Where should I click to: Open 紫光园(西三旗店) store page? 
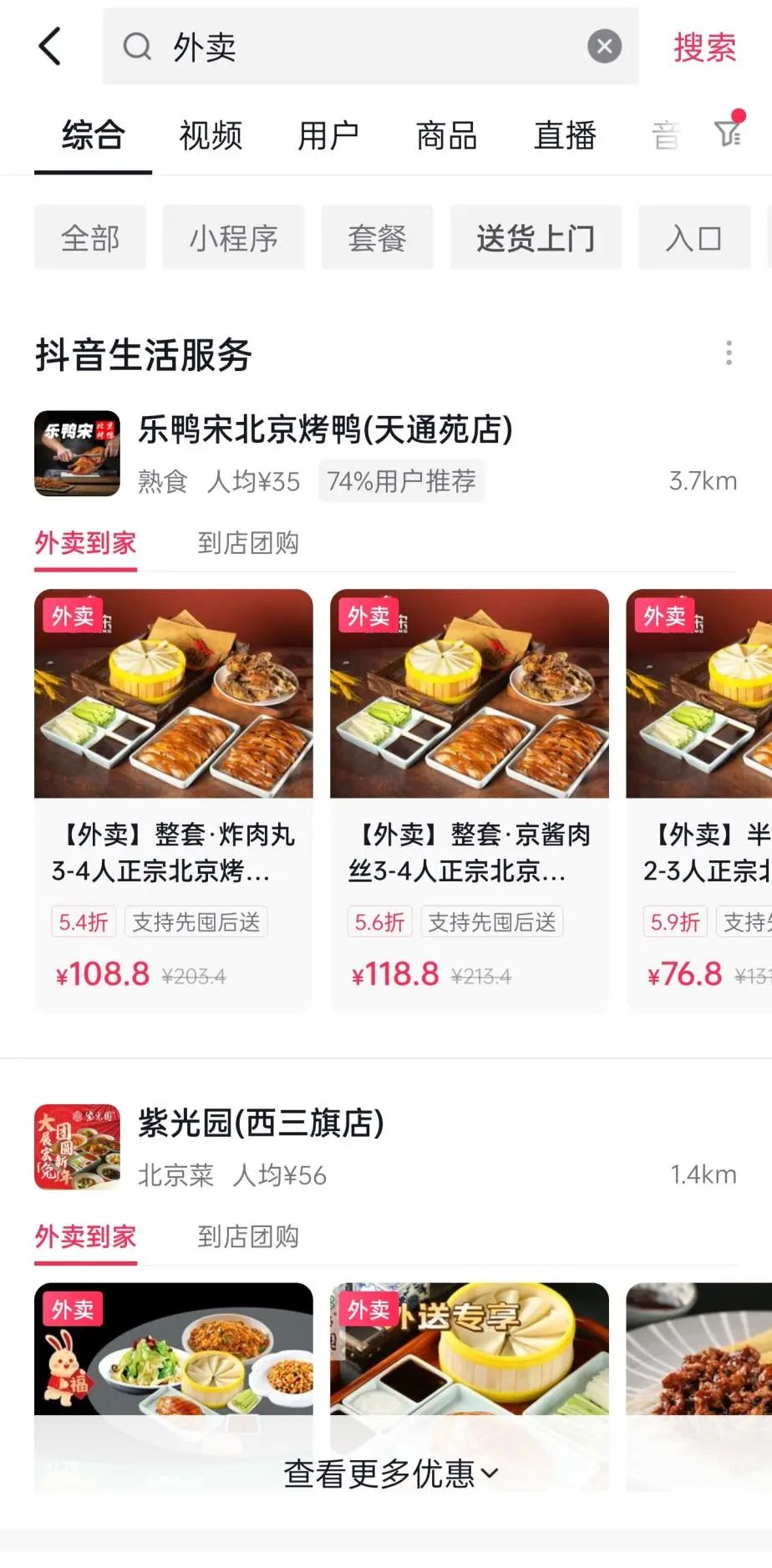click(261, 1123)
